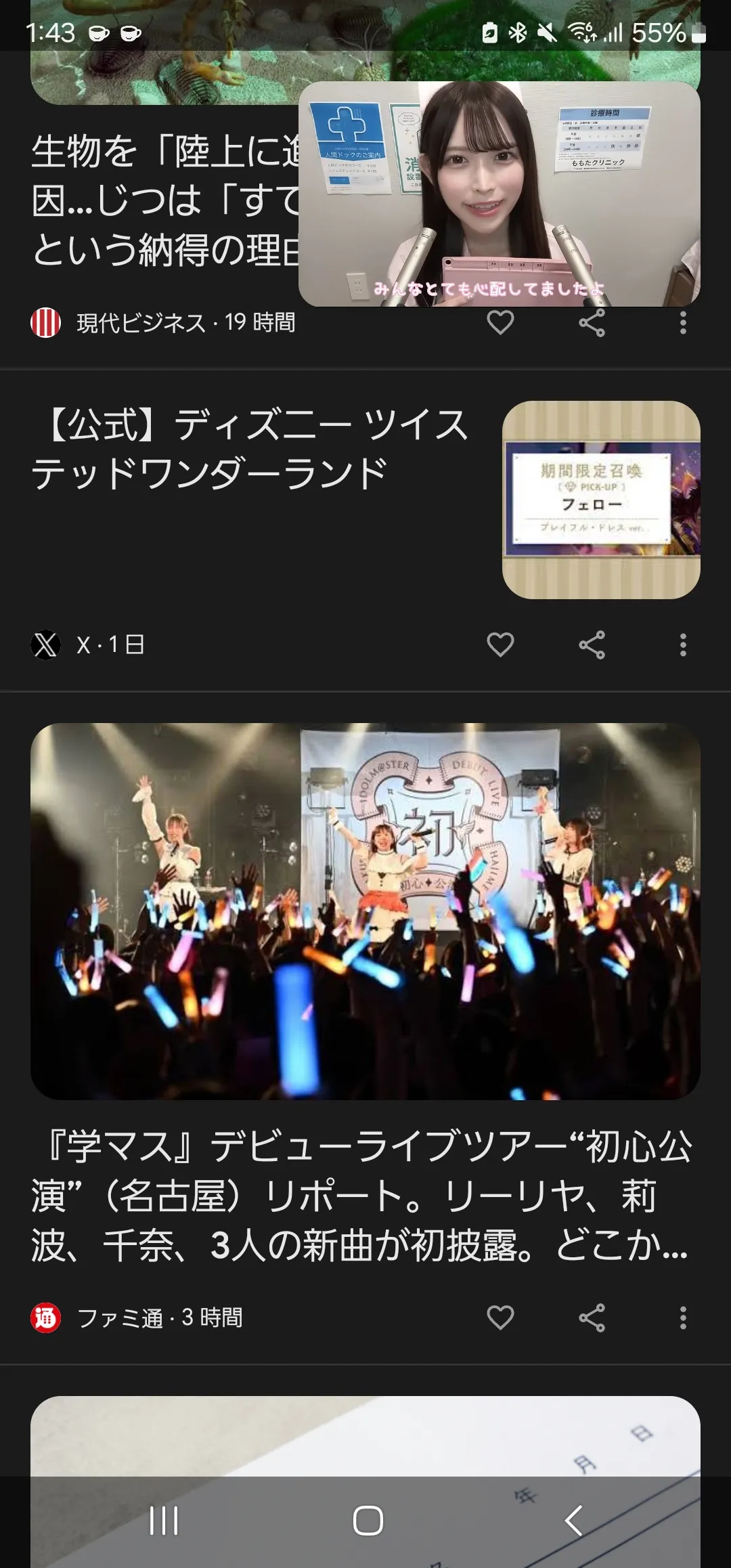Like the X ツイステッドワンダーランド post
Image resolution: width=731 pixels, height=1568 pixels.
pos(500,645)
